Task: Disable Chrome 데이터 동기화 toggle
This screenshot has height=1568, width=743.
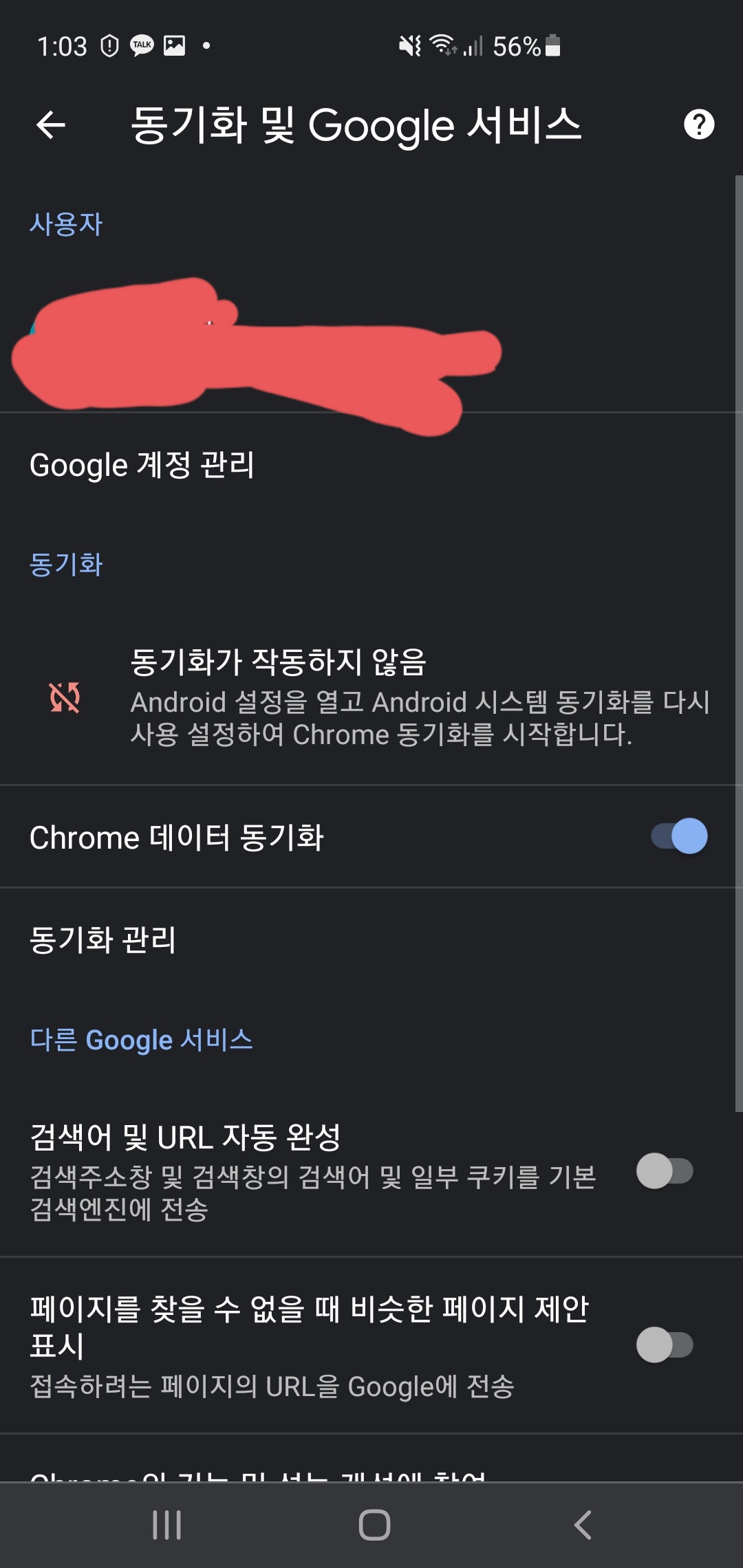Action: 678,837
